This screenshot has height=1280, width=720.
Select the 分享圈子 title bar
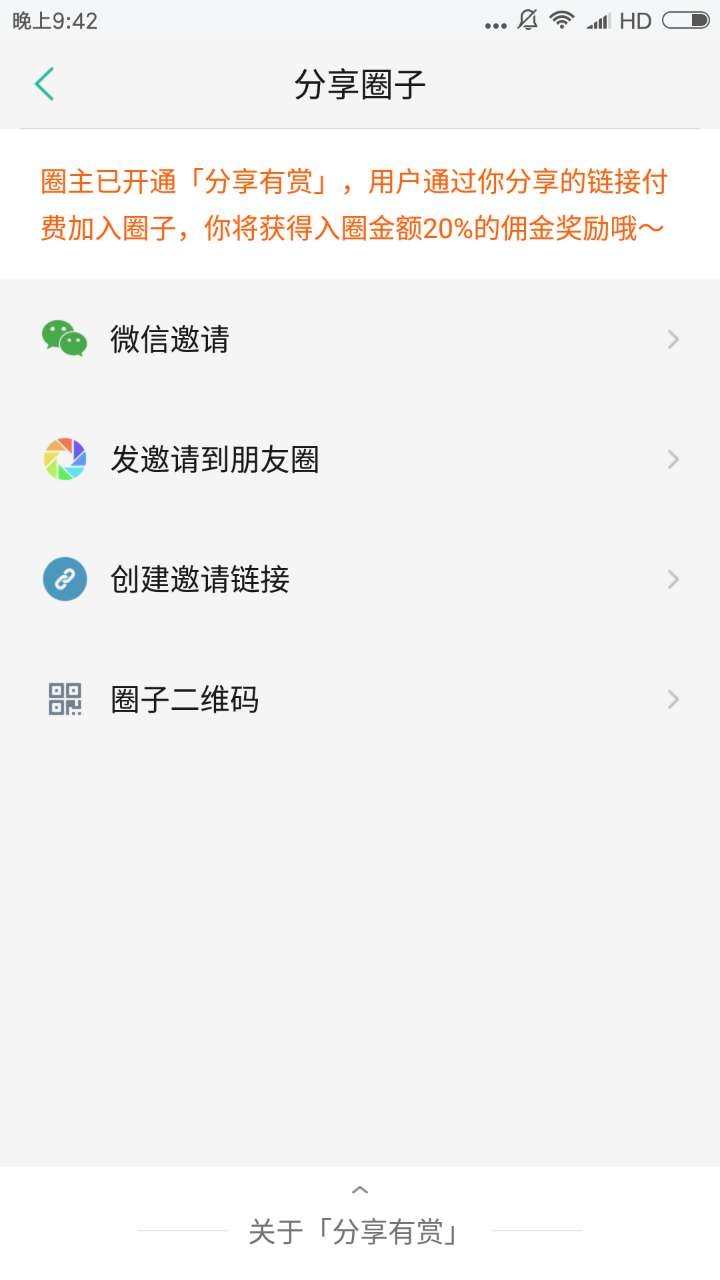(x=360, y=84)
